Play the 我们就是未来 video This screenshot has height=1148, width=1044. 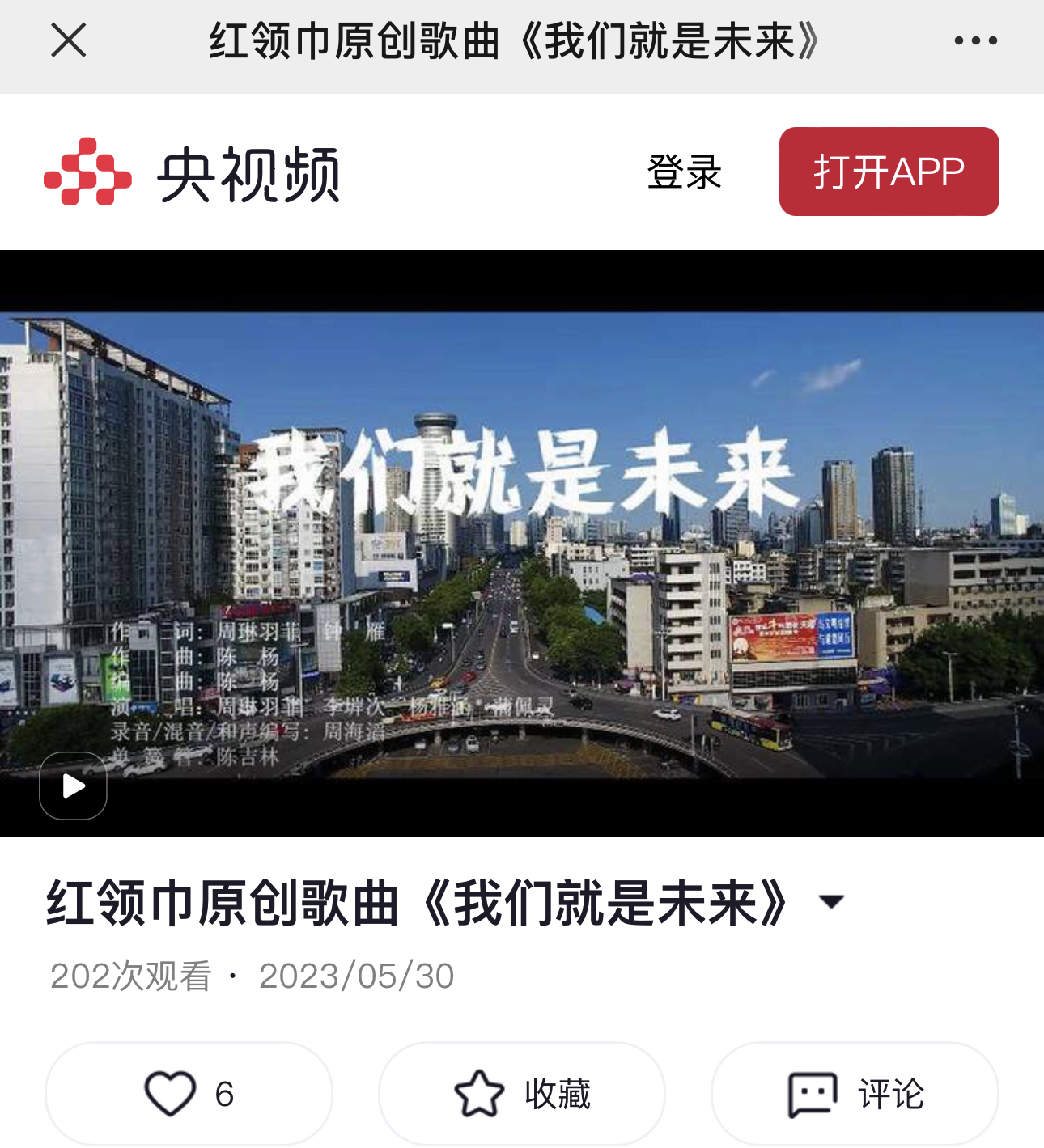coord(74,786)
